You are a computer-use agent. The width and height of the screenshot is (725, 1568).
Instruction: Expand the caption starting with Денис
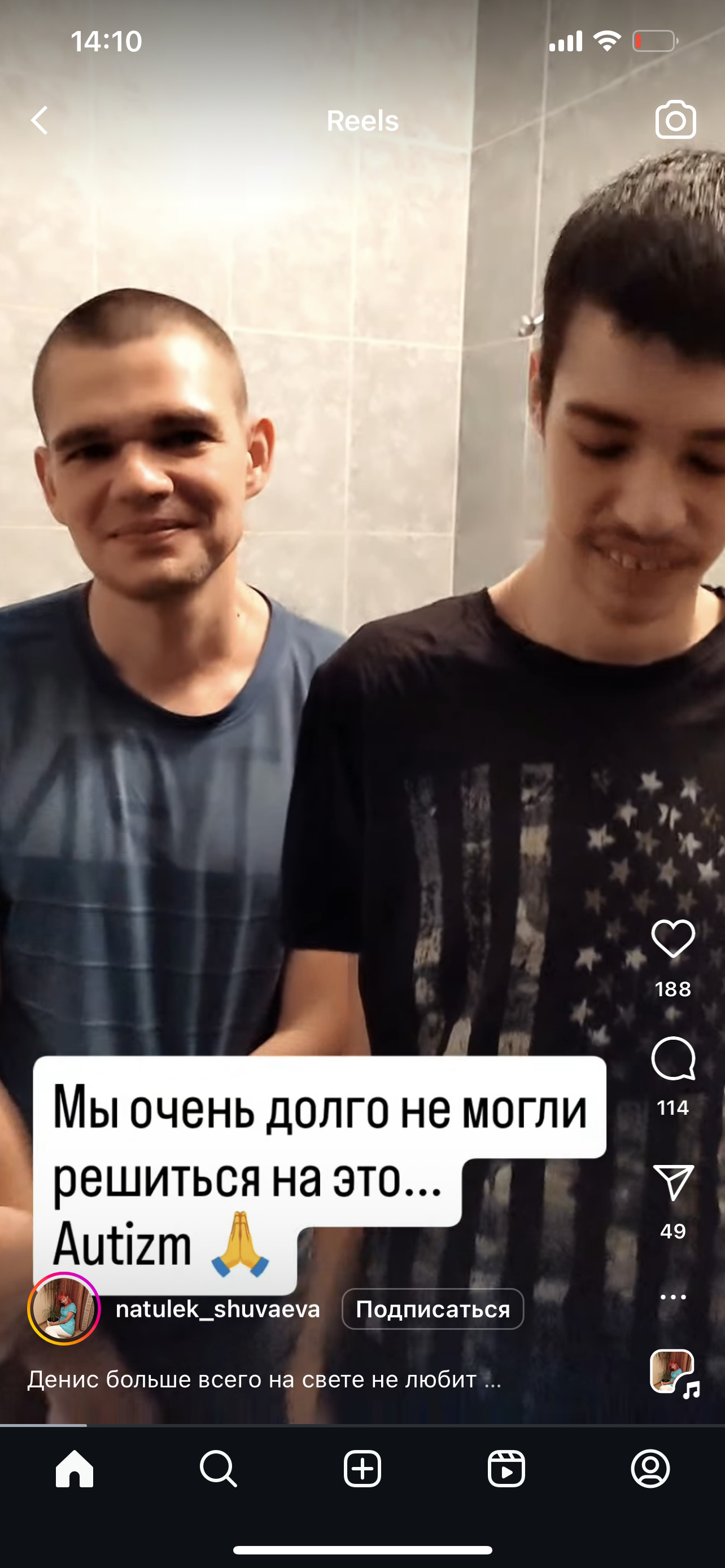coord(264,1379)
